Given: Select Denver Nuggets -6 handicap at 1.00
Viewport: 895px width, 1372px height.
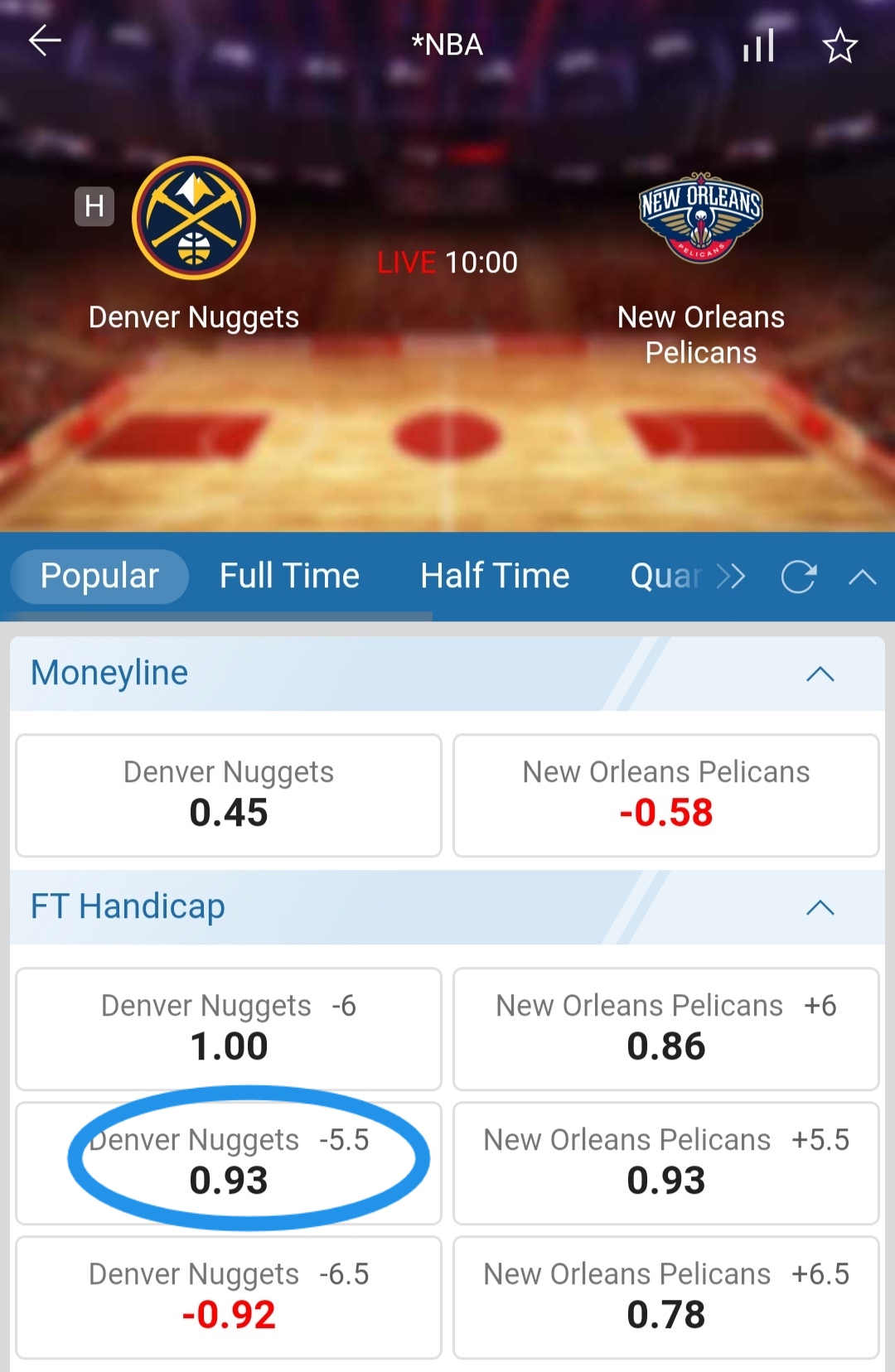Looking at the screenshot, I should pyautogui.click(x=229, y=1029).
